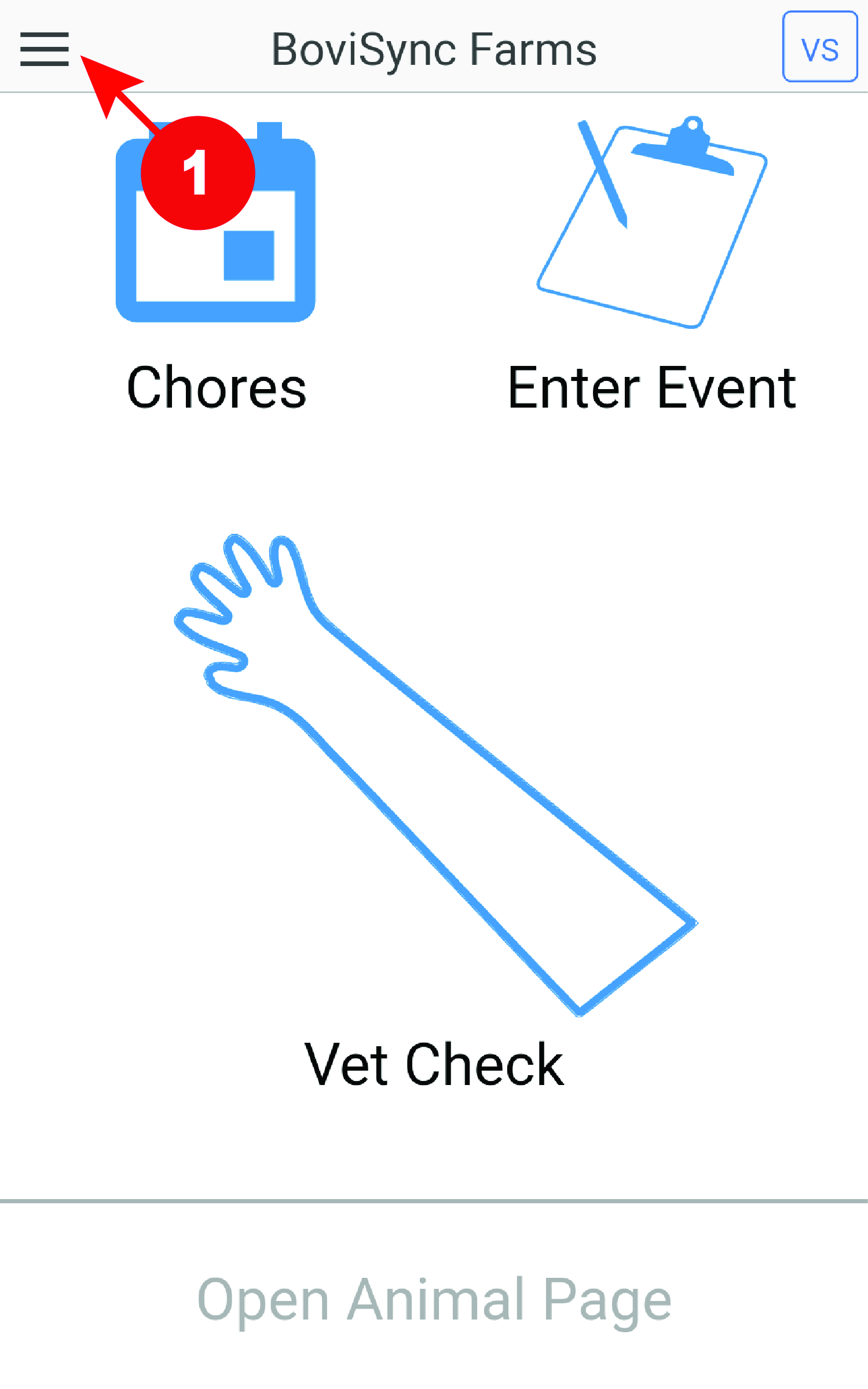Select Enter Event
Screen dimensions: 868x1389
(651, 266)
